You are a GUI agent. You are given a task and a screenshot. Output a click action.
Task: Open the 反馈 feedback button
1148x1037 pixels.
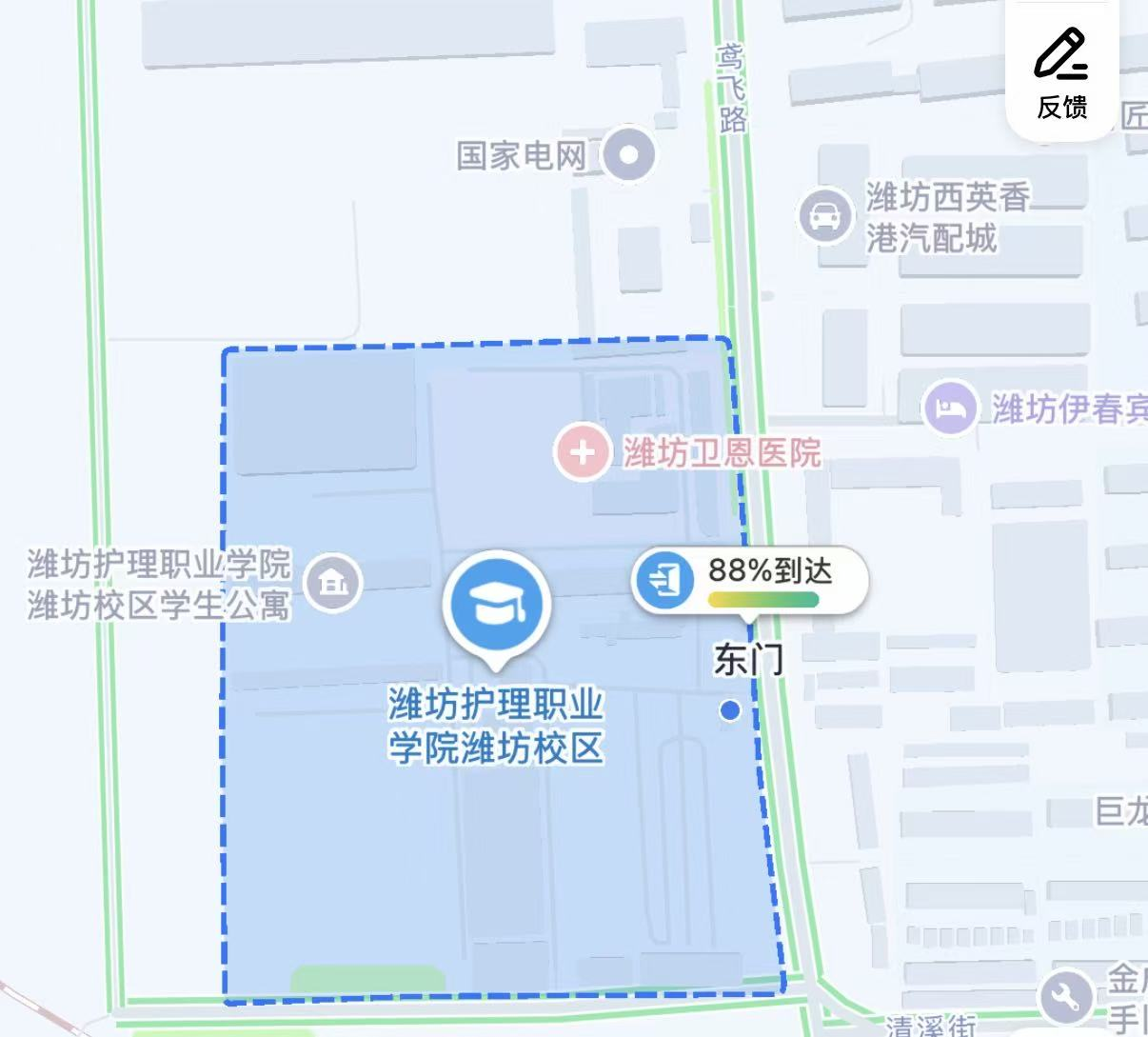click(x=1061, y=73)
